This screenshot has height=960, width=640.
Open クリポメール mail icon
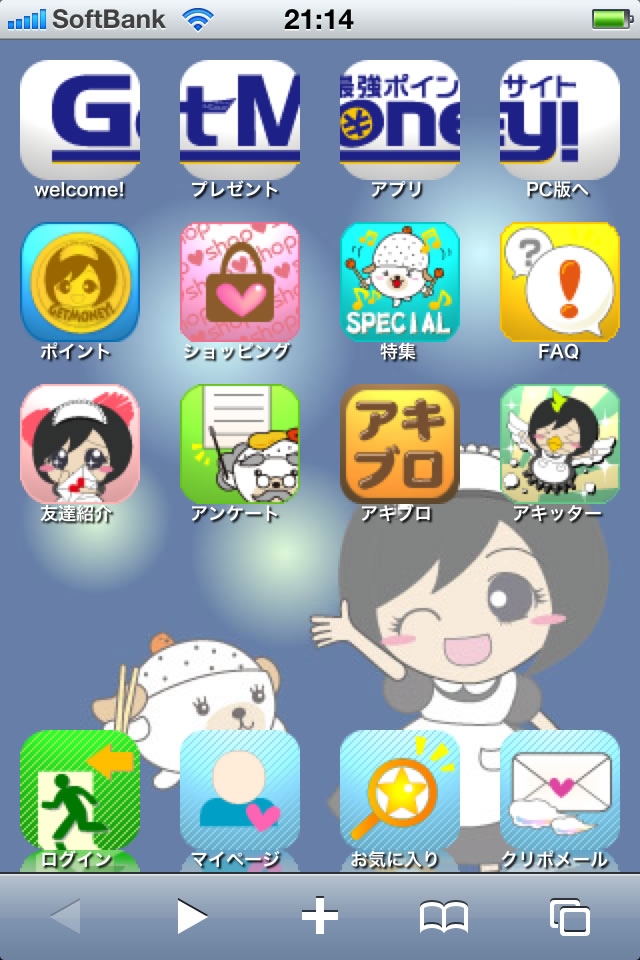pyautogui.click(x=560, y=790)
